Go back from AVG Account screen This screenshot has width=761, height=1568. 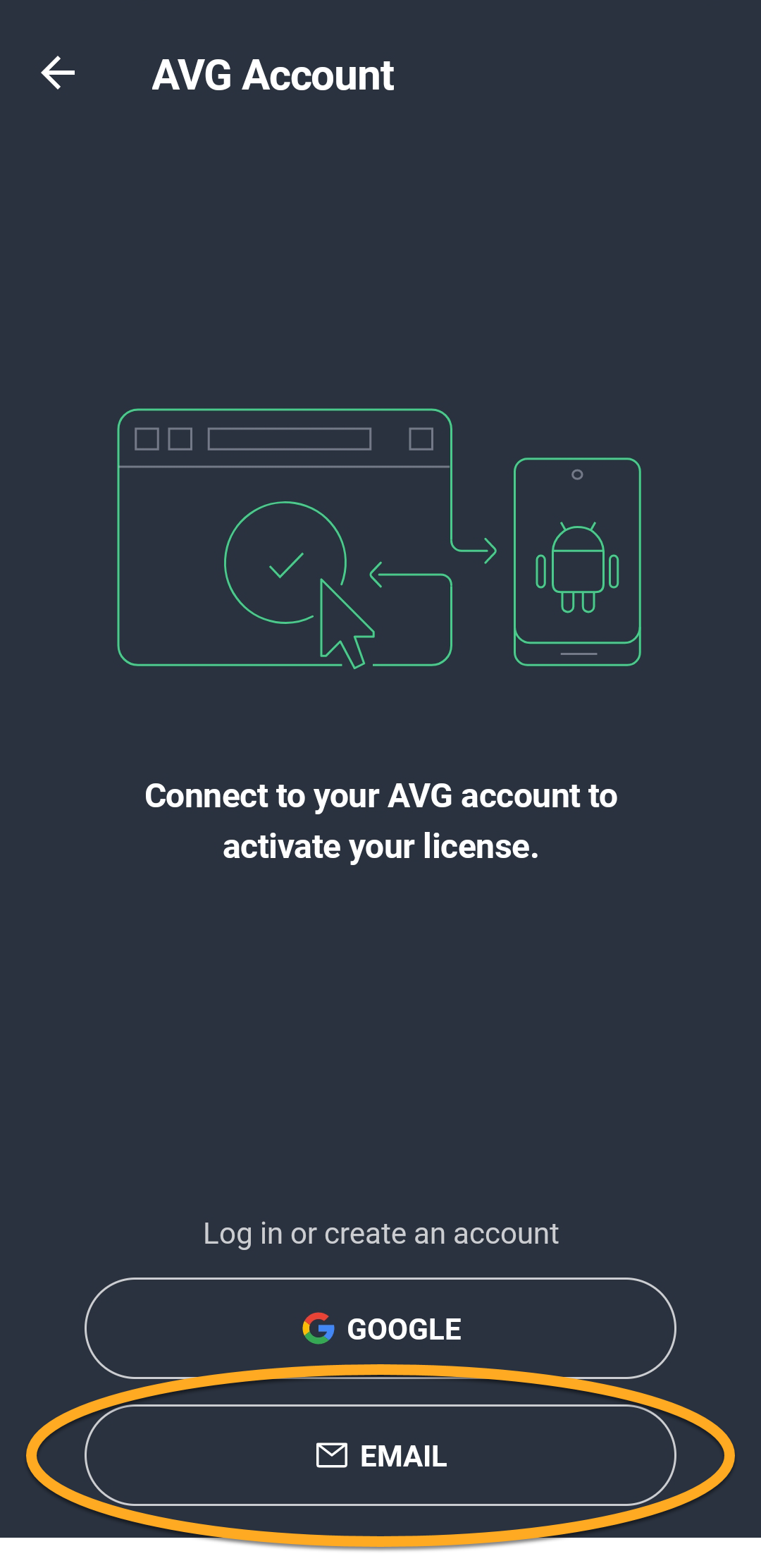point(58,73)
